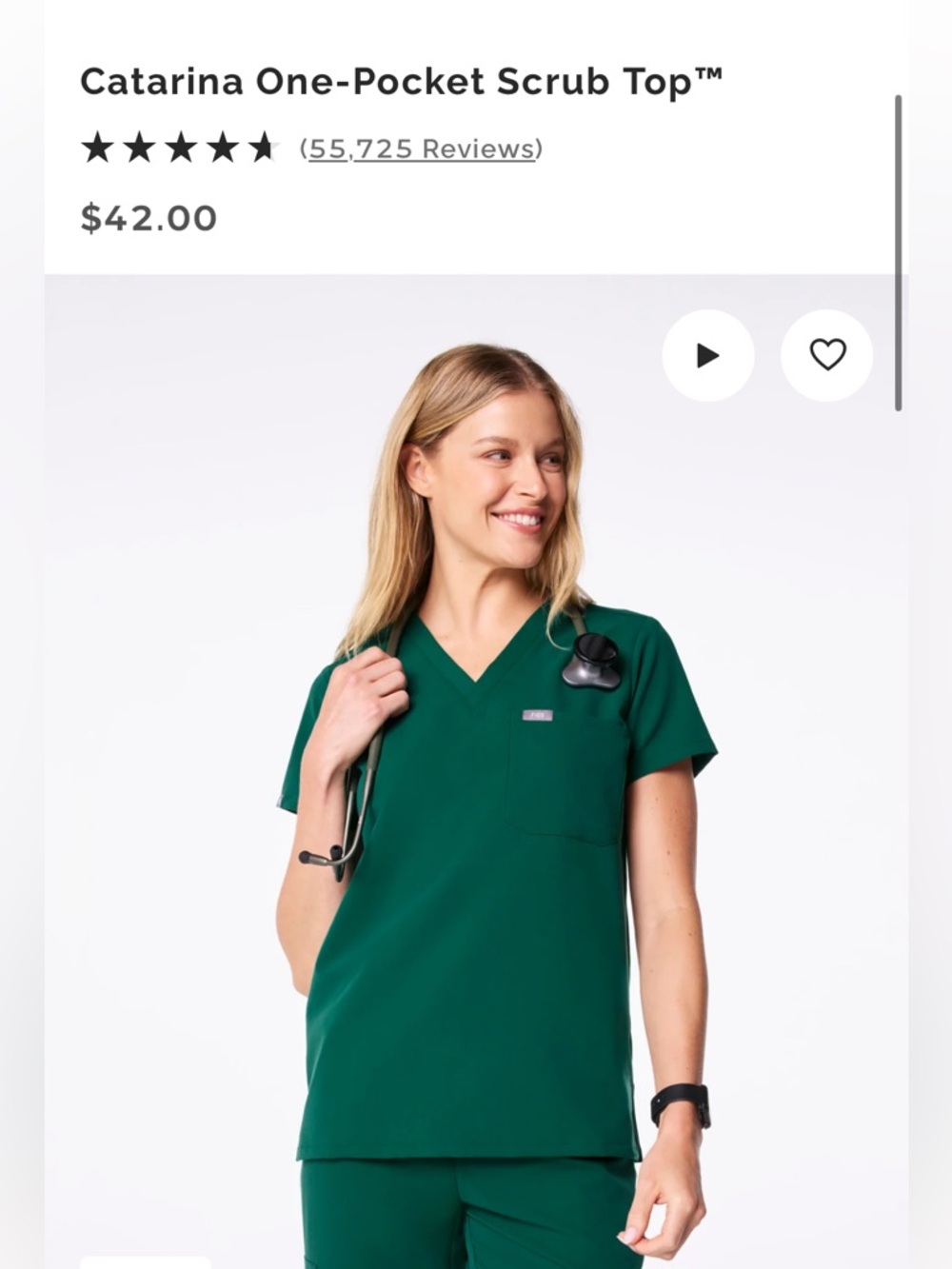The image size is (952, 1269).
Task: Expand the reviews section via the Reviews link
Action: point(421,149)
